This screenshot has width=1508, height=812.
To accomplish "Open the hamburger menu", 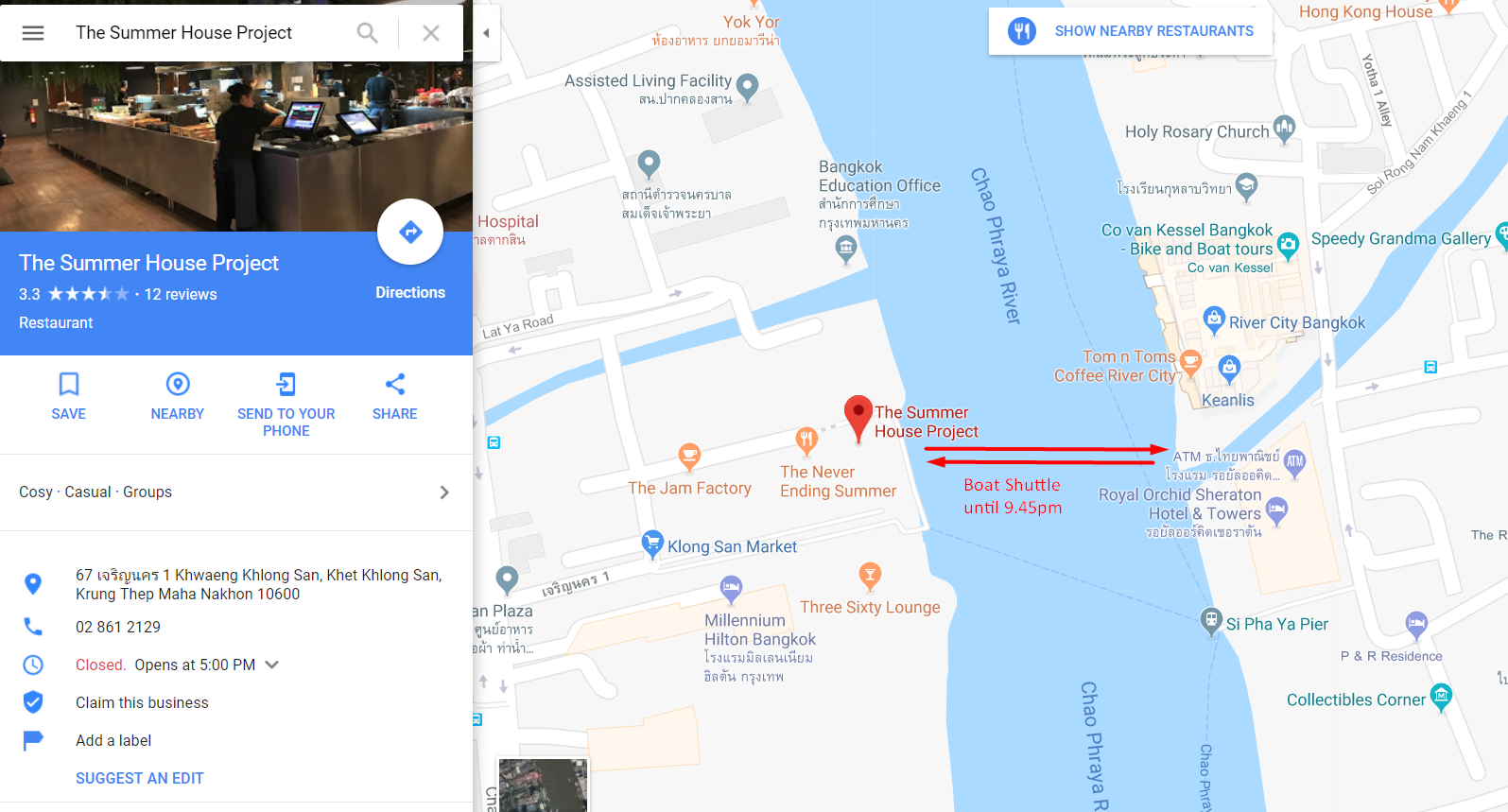I will point(33,33).
